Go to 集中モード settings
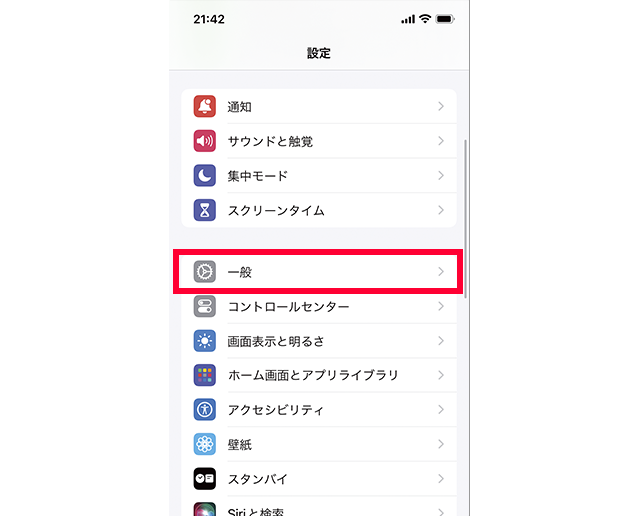This screenshot has width=640, height=516. pyautogui.click(x=318, y=176)
